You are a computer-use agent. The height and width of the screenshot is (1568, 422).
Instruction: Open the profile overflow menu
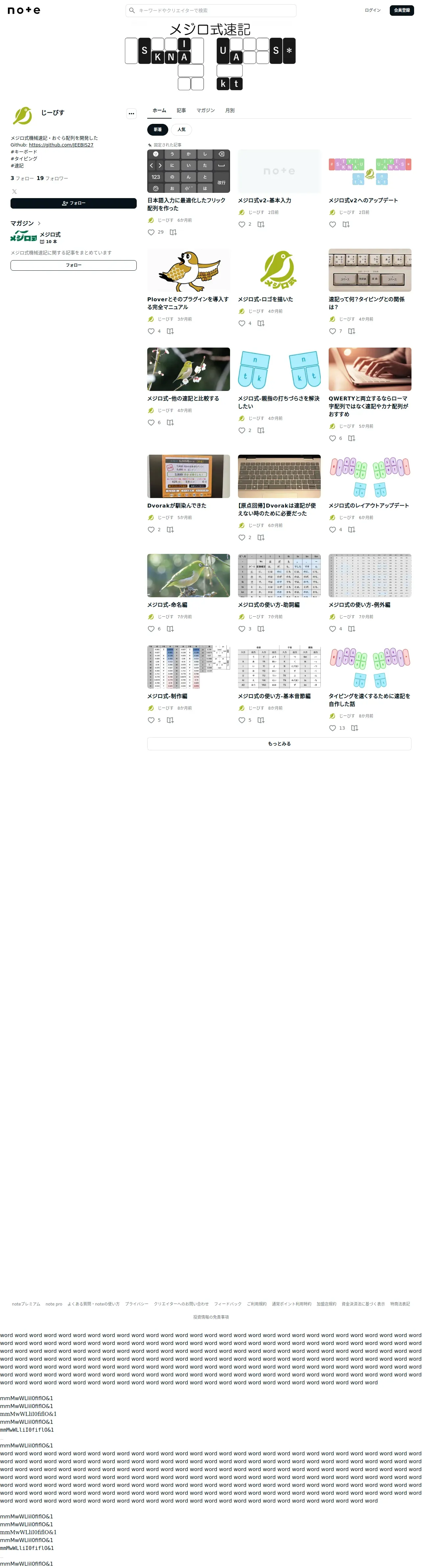(131, 113)
